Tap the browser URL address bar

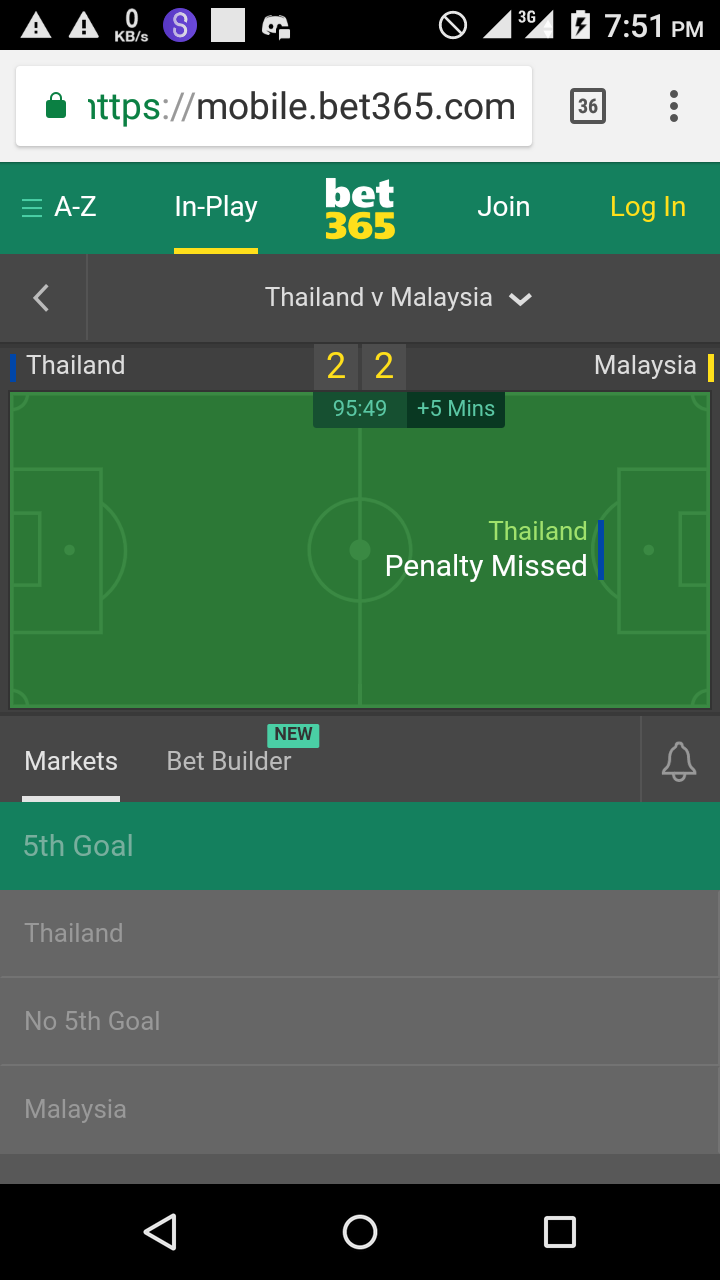point(290,107)
